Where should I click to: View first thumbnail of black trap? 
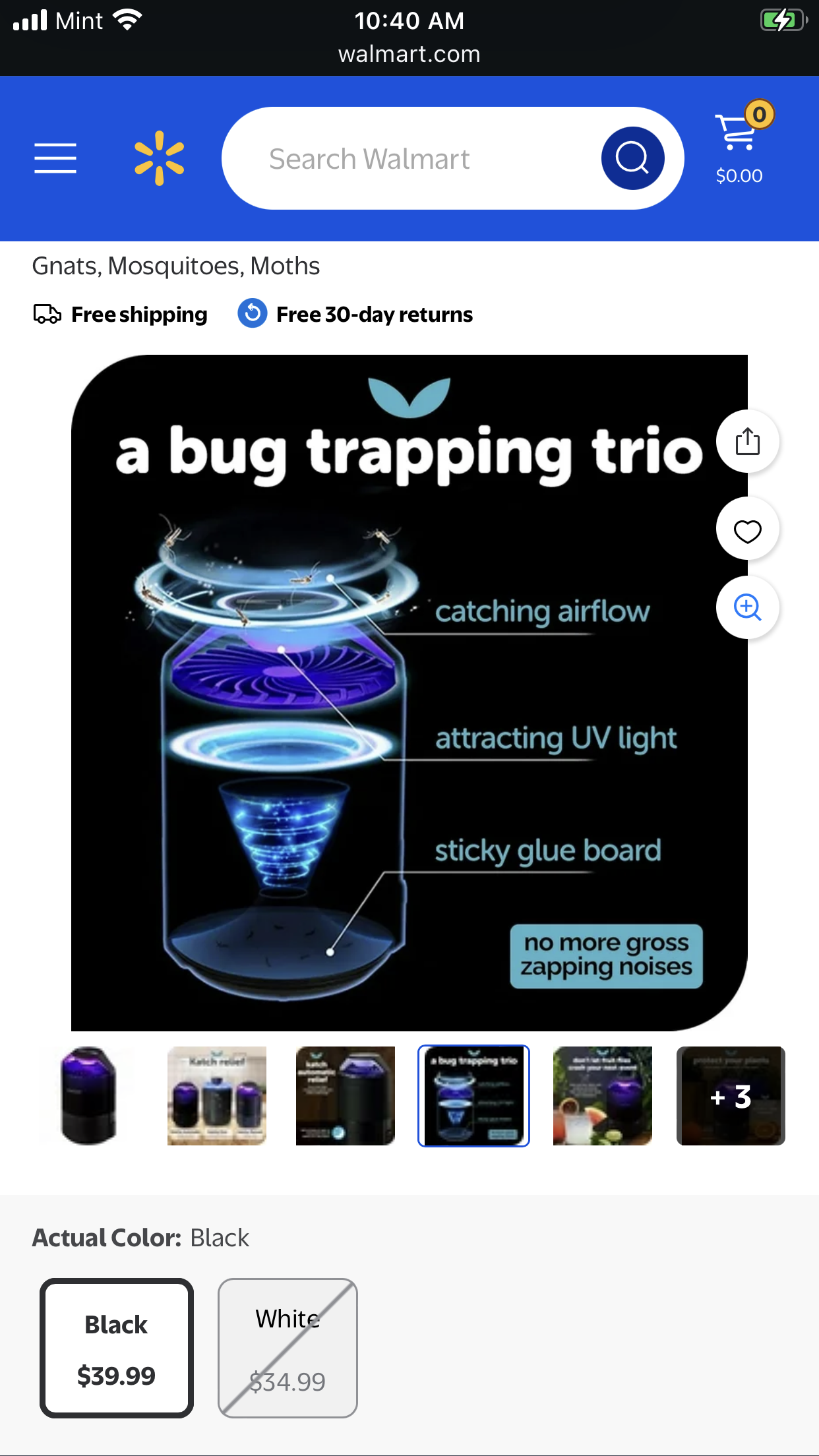click(x=88, y=1095)
